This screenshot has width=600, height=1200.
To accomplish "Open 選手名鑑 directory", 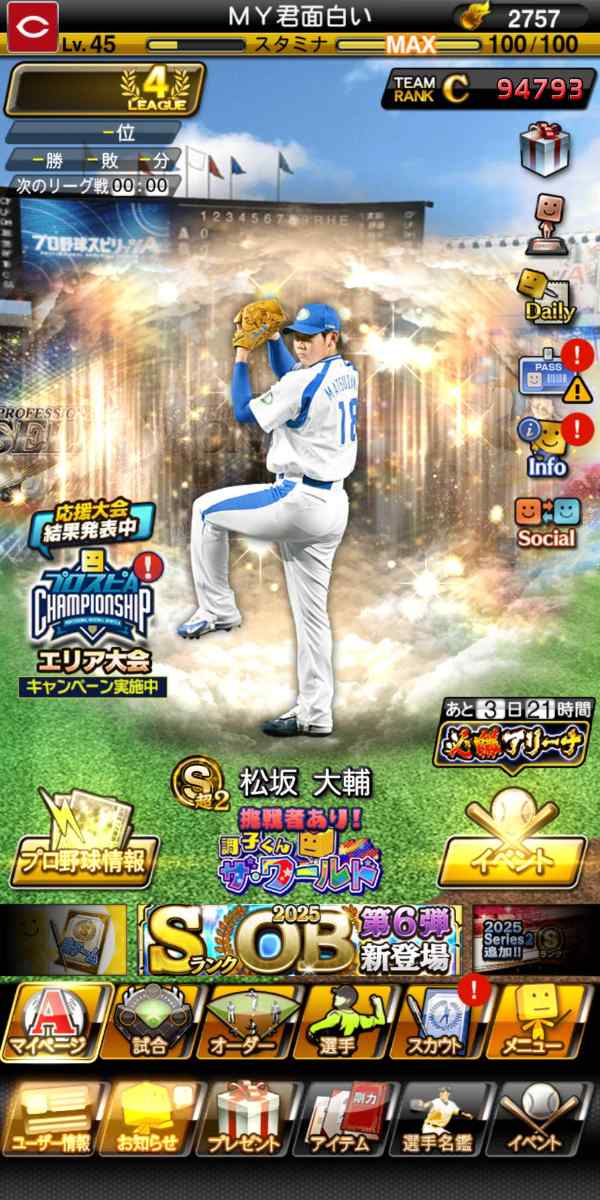I will [445, 1117].
